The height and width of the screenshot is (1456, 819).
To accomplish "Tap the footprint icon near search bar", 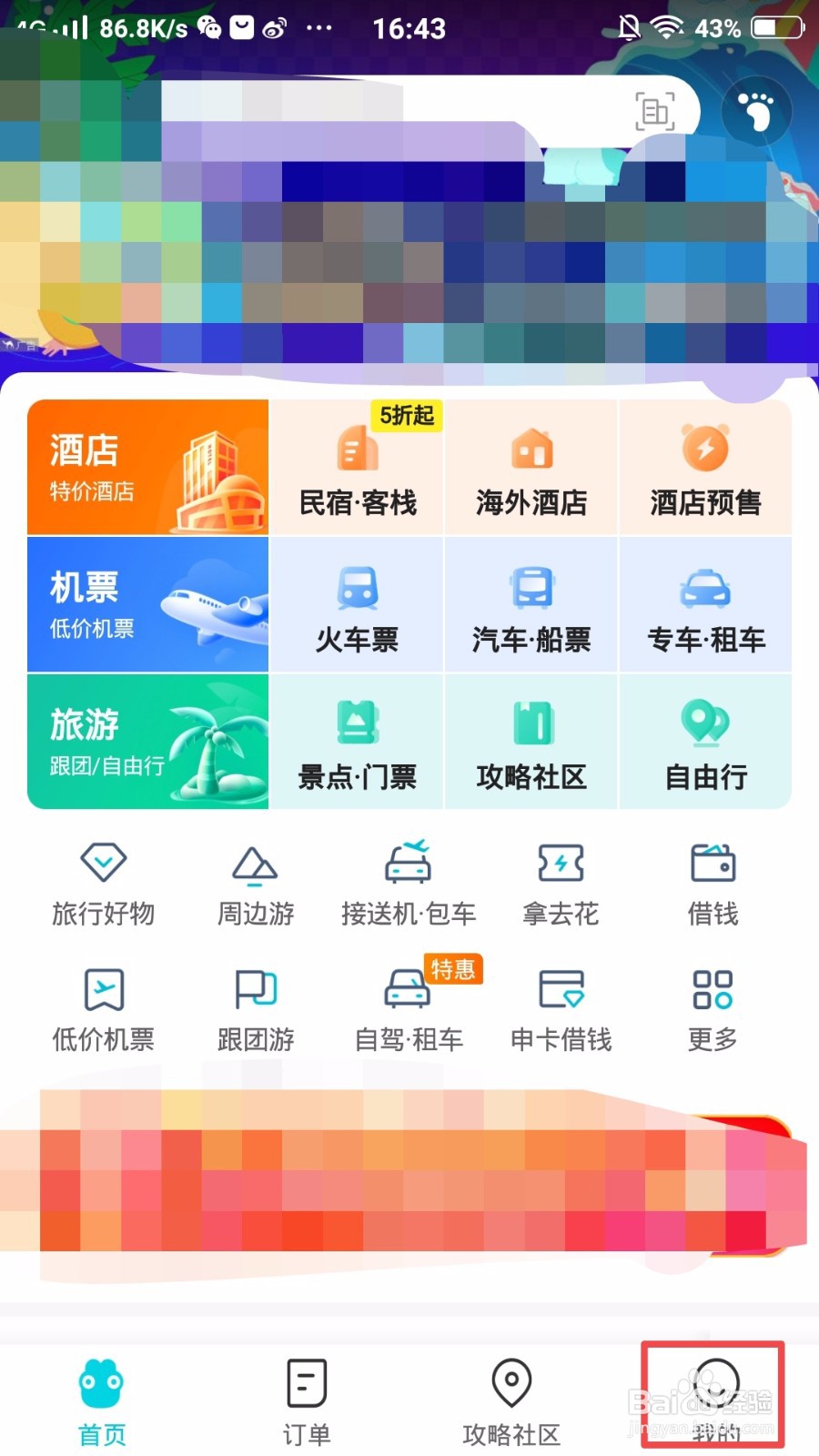I will pos(756,111).
